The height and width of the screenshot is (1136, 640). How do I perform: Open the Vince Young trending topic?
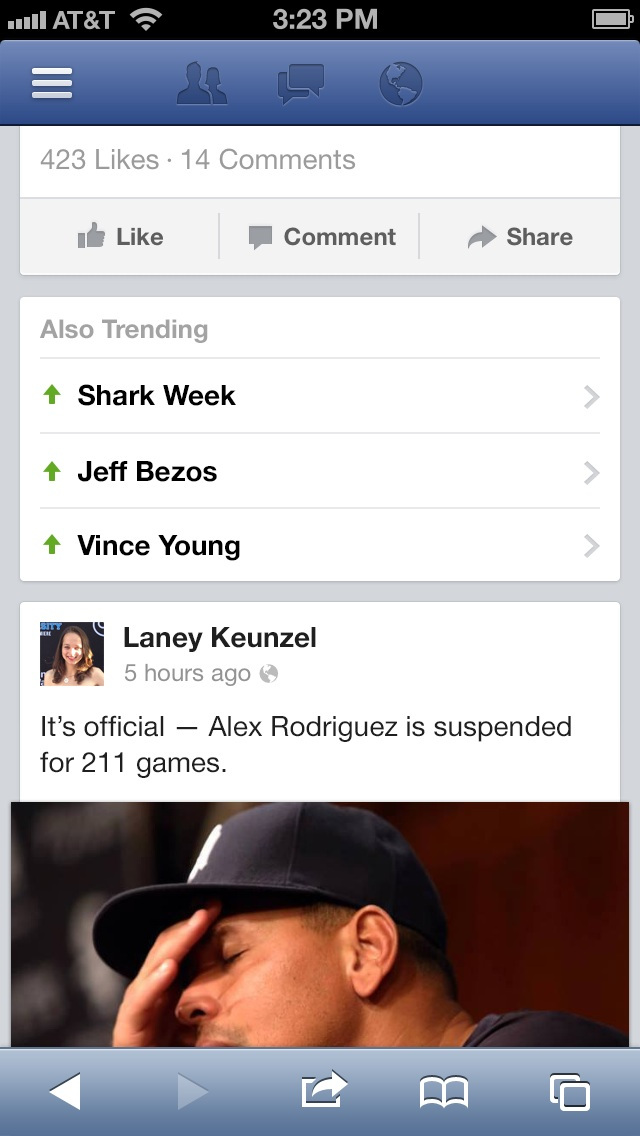click(320, 546)
